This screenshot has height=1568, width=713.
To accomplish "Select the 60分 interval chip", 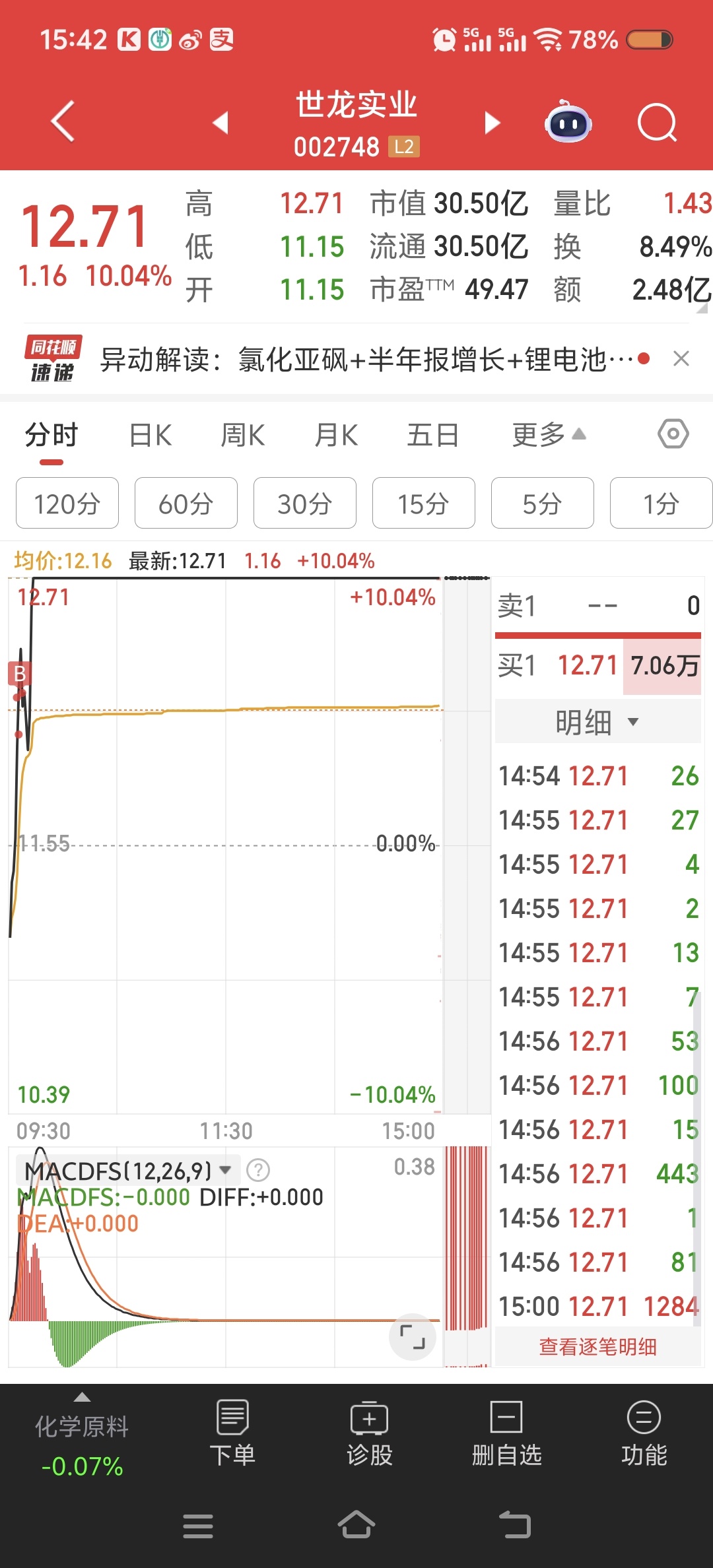I will pos(186,504).
